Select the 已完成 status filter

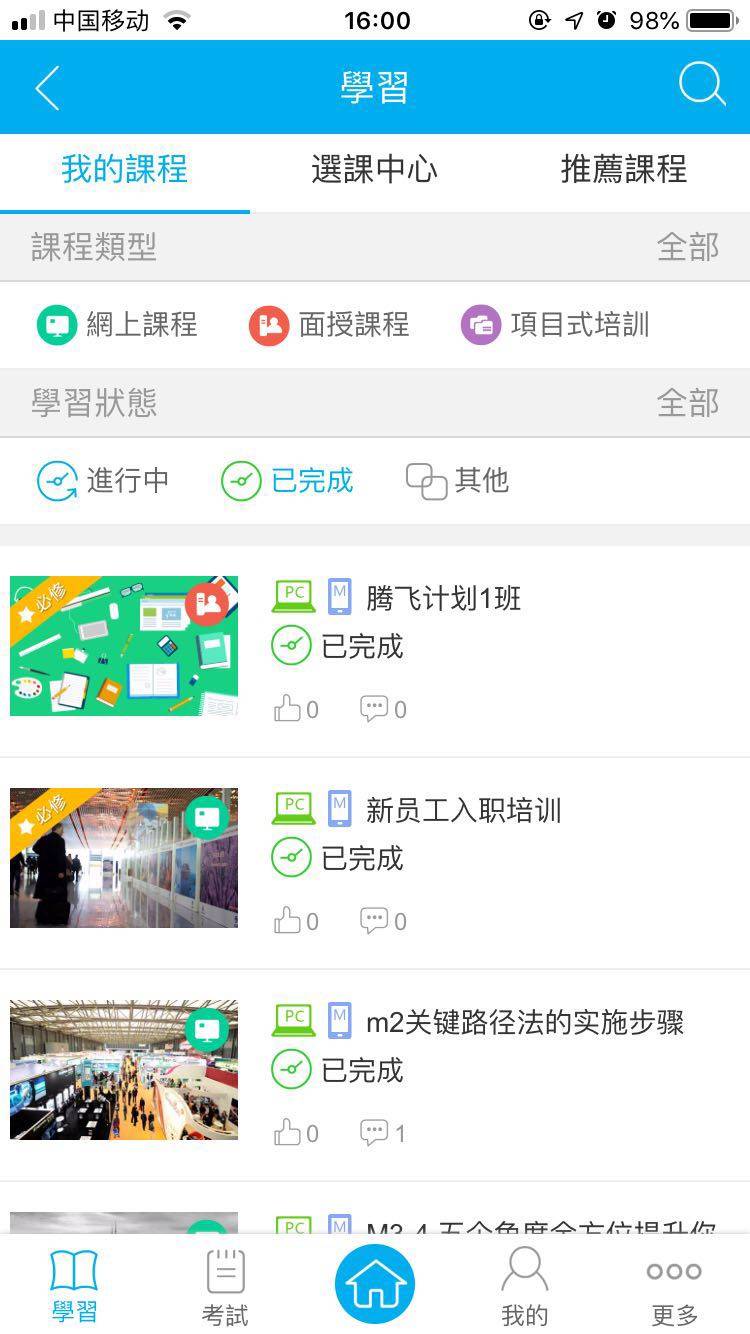pyautogui.click(x=288, y=481)
